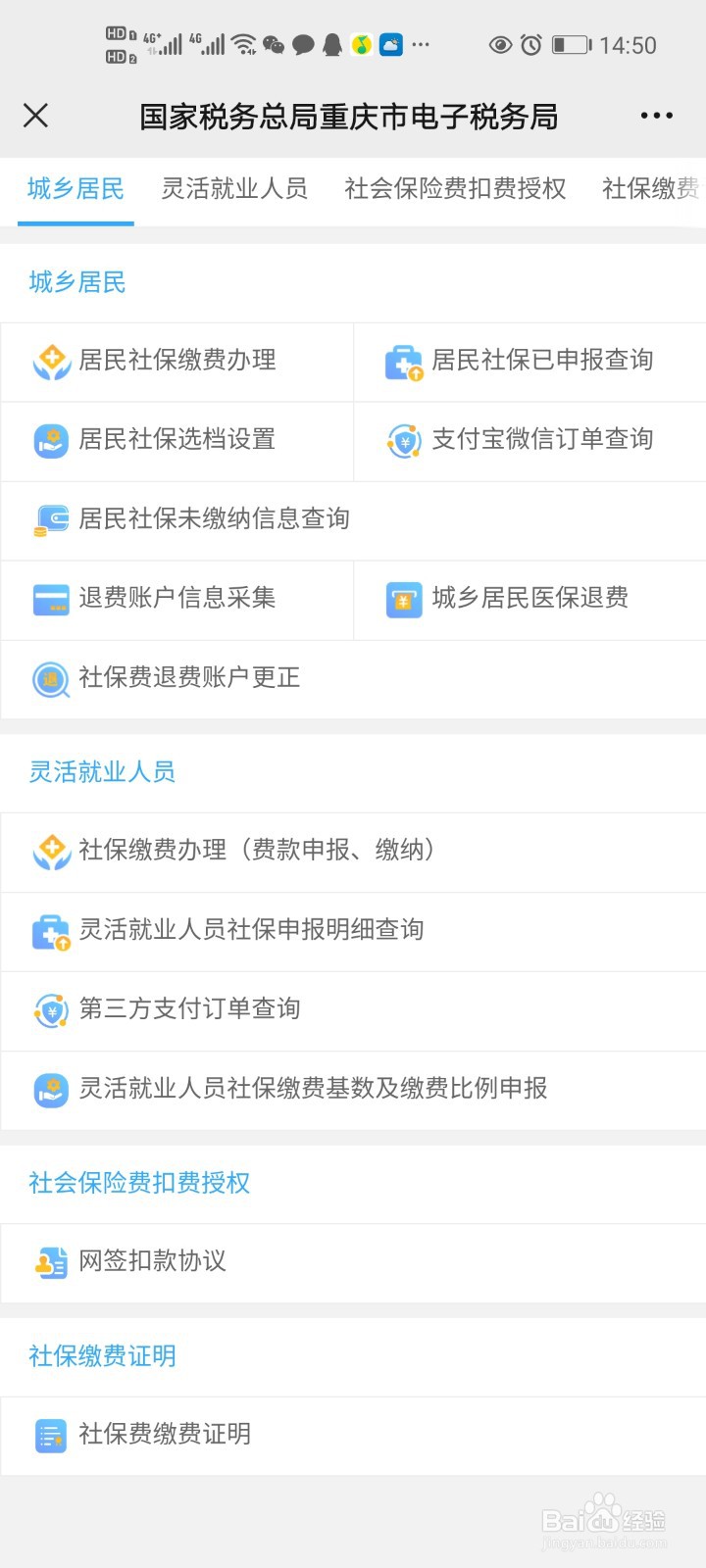Open 居民社保已申报查询 via its briefcase icon
This screenshot has width=706, height=1568.
pos(405,361)
